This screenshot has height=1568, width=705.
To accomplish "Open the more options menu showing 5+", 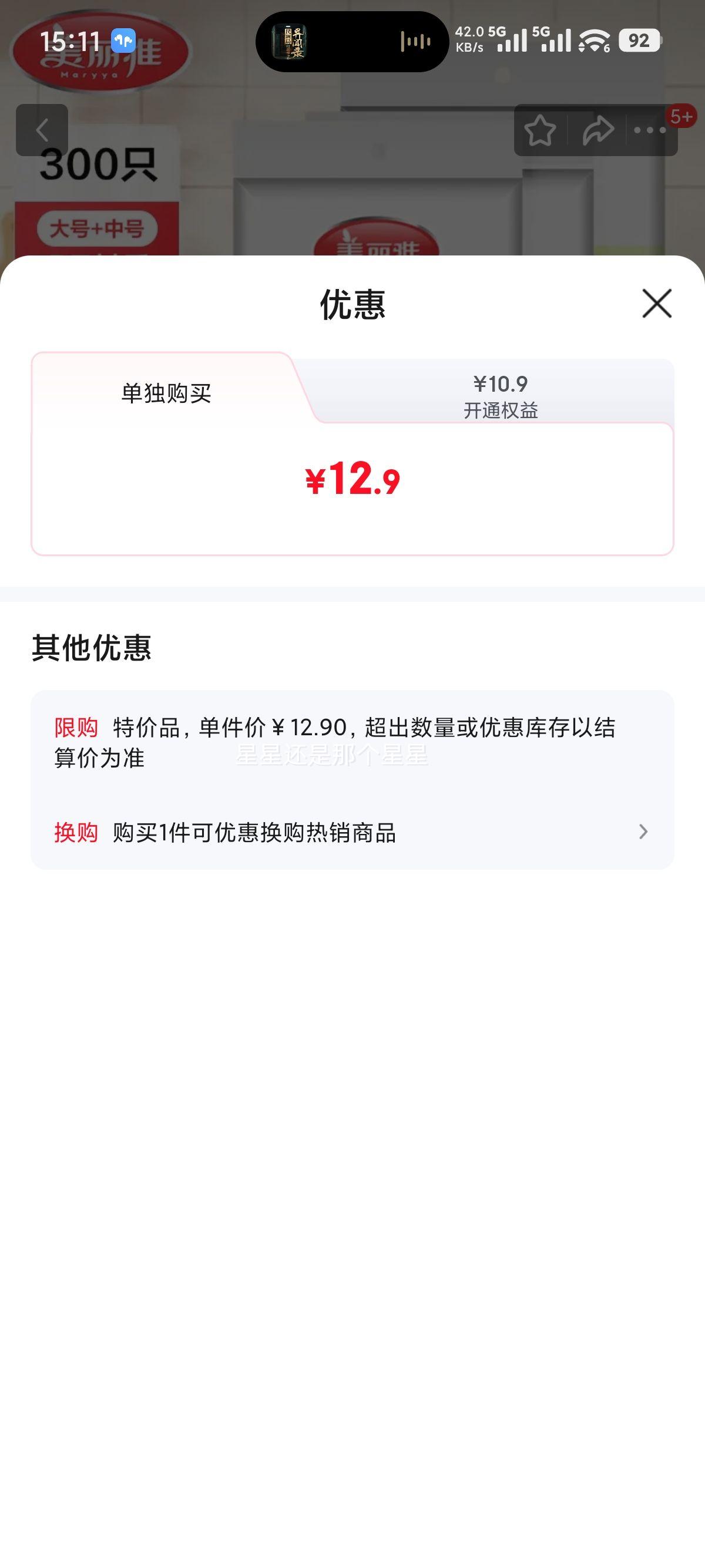I will coord(650,130).
